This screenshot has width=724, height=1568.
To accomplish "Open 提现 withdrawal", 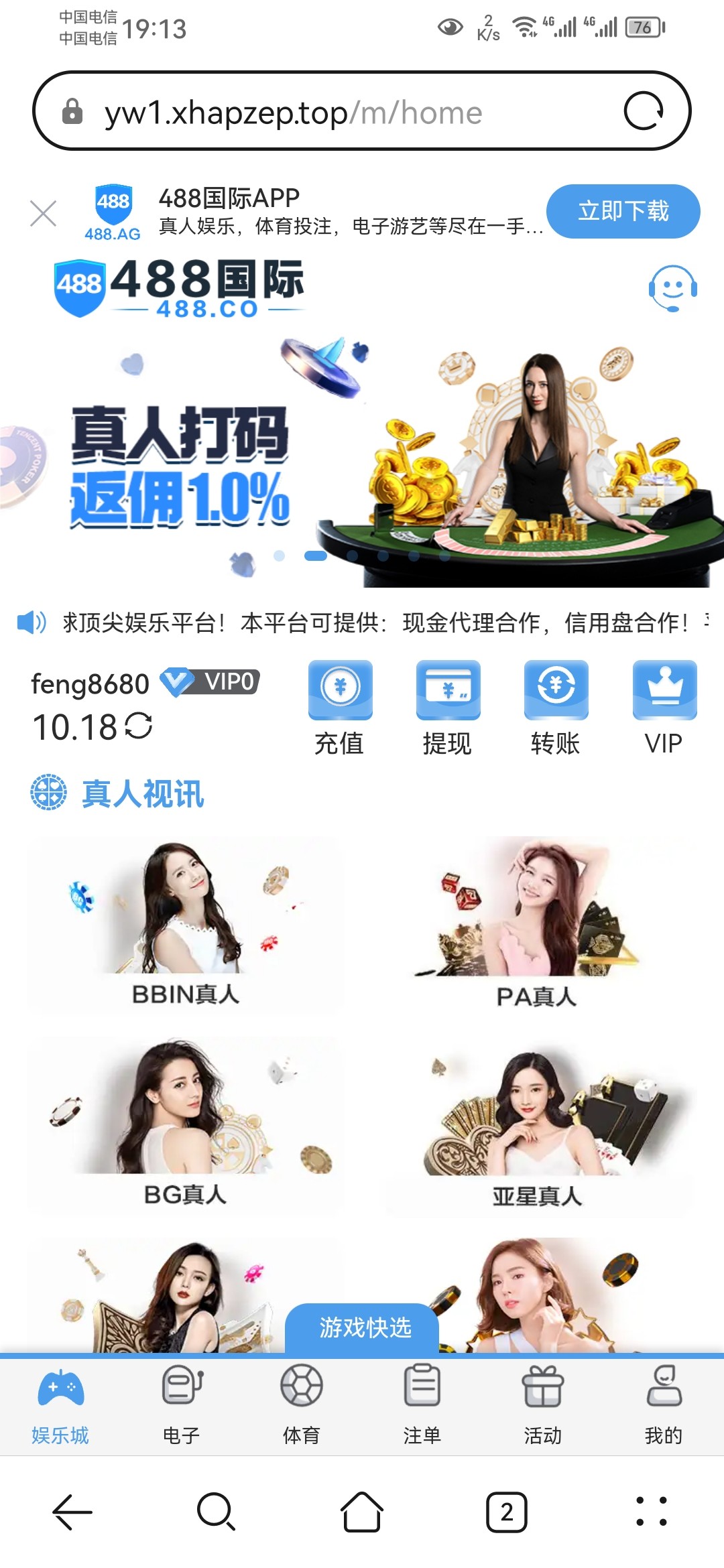I will [x=448, y=707].
